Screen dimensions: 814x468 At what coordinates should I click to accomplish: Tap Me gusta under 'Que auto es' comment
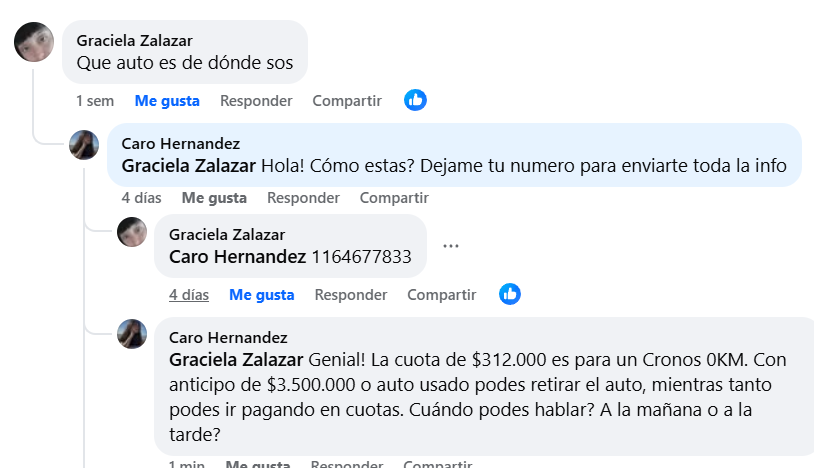tap(167, 101)
